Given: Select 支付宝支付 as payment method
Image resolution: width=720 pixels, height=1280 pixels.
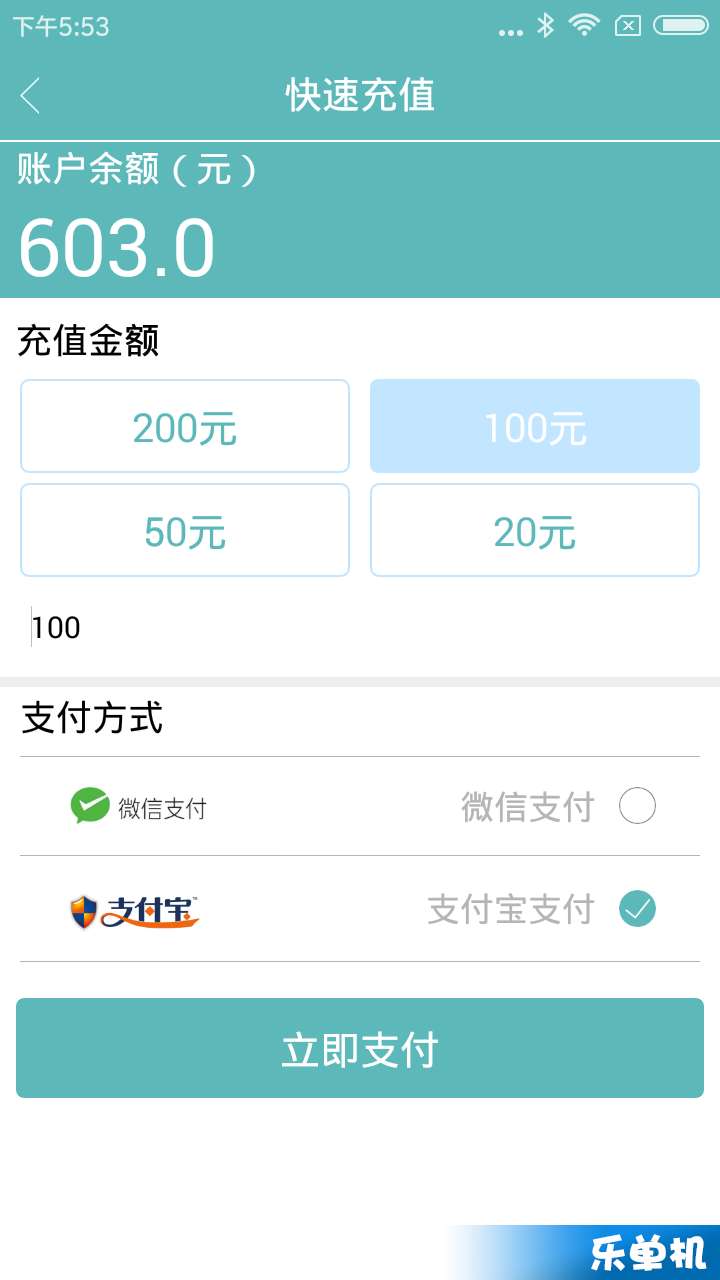Looking at the screenshot, I should 360,909.
